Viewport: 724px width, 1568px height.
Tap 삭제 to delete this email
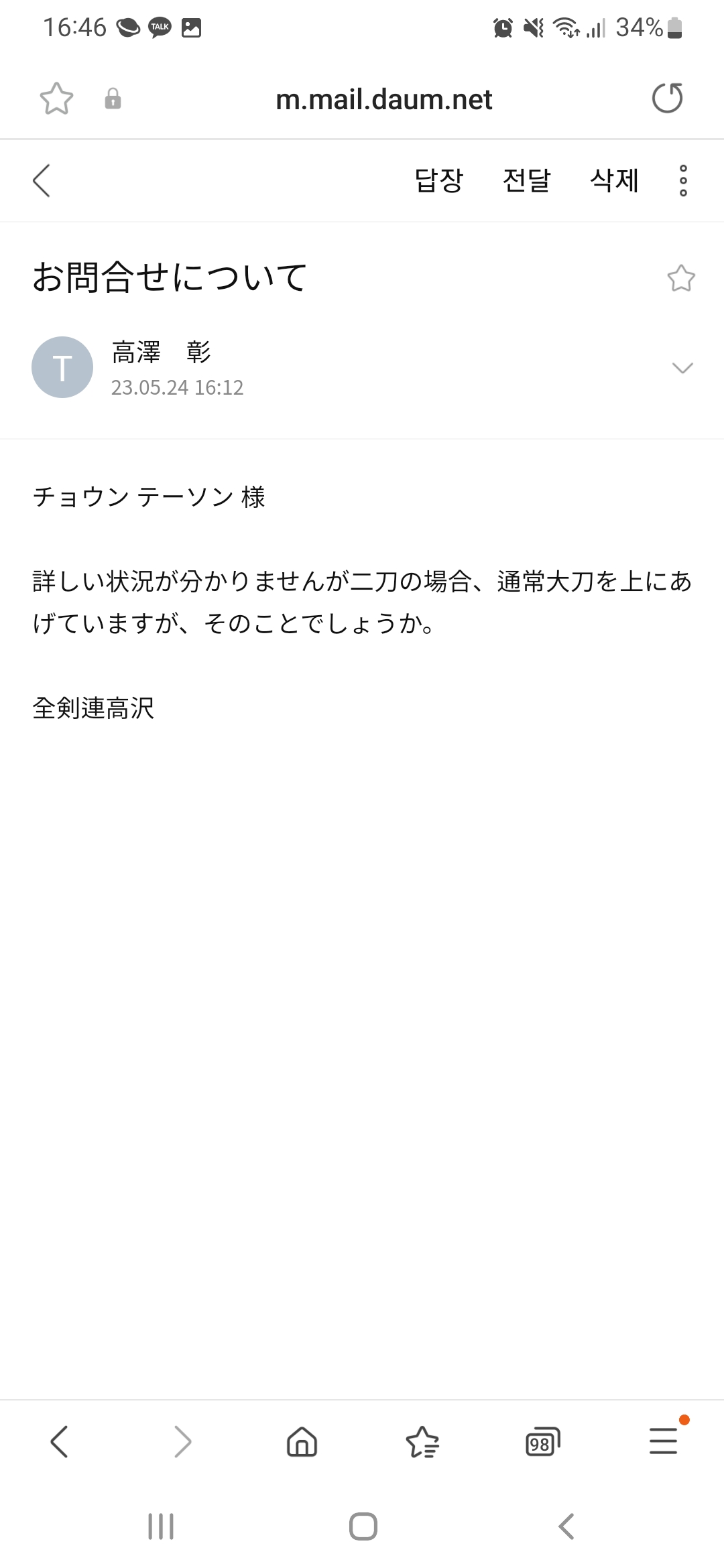613,181
